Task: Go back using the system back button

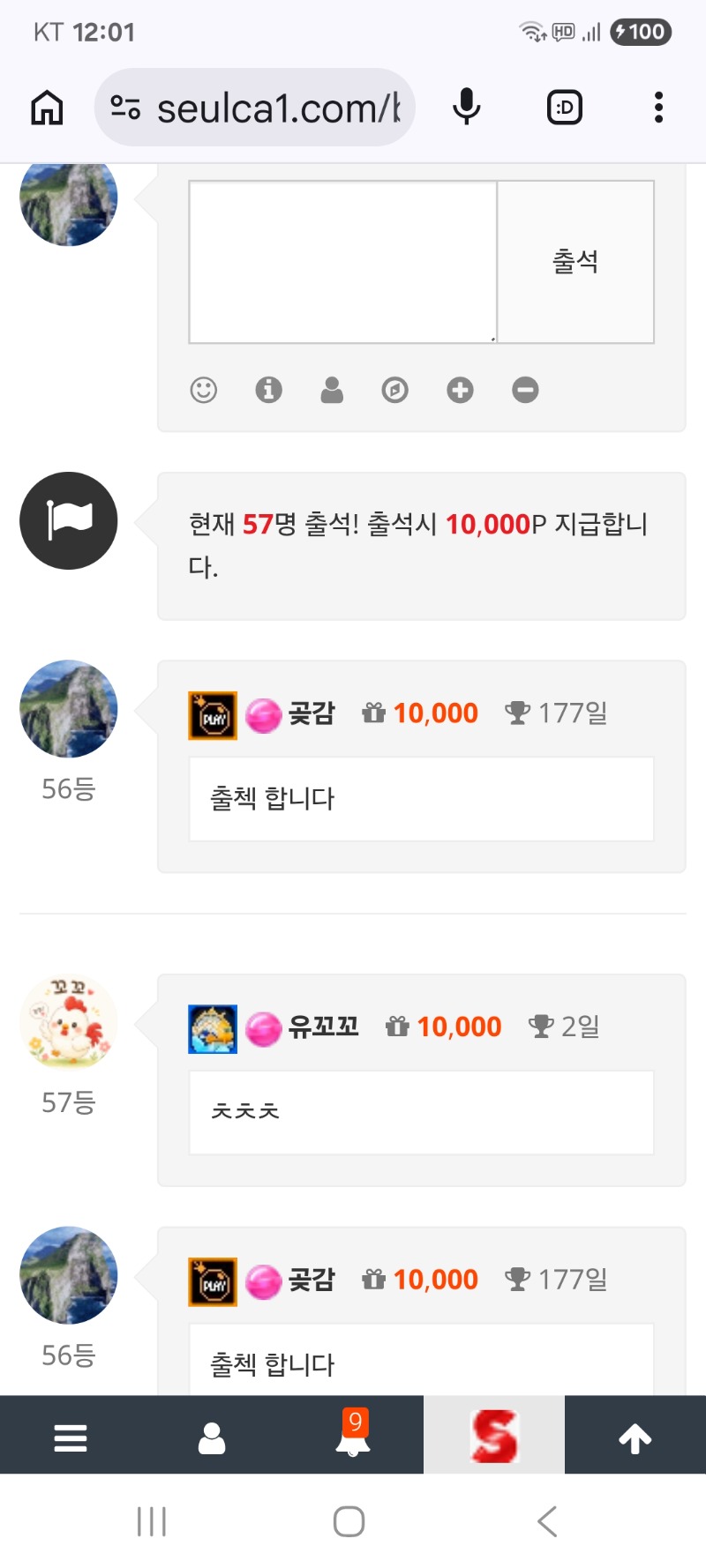Action: (x=547, y=1521)
